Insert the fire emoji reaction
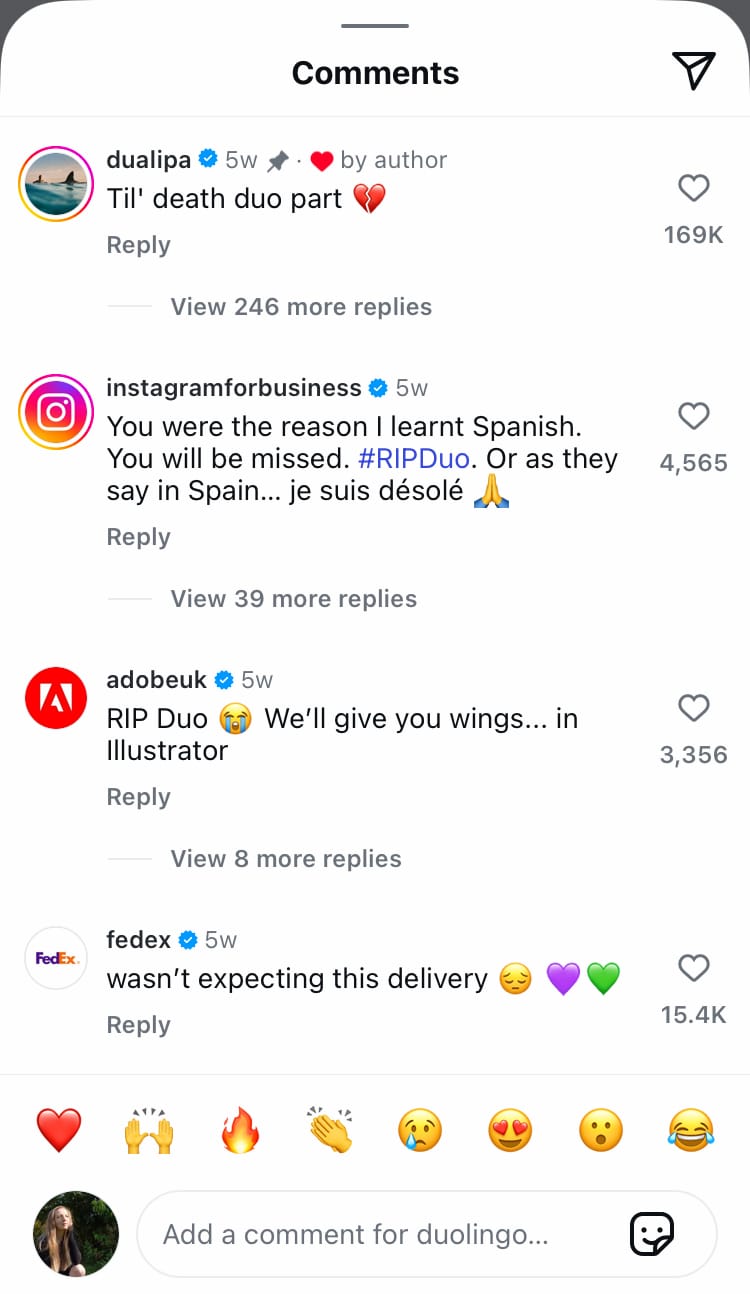Viewport: 750px width, 1294px height. coord(240,1131)
